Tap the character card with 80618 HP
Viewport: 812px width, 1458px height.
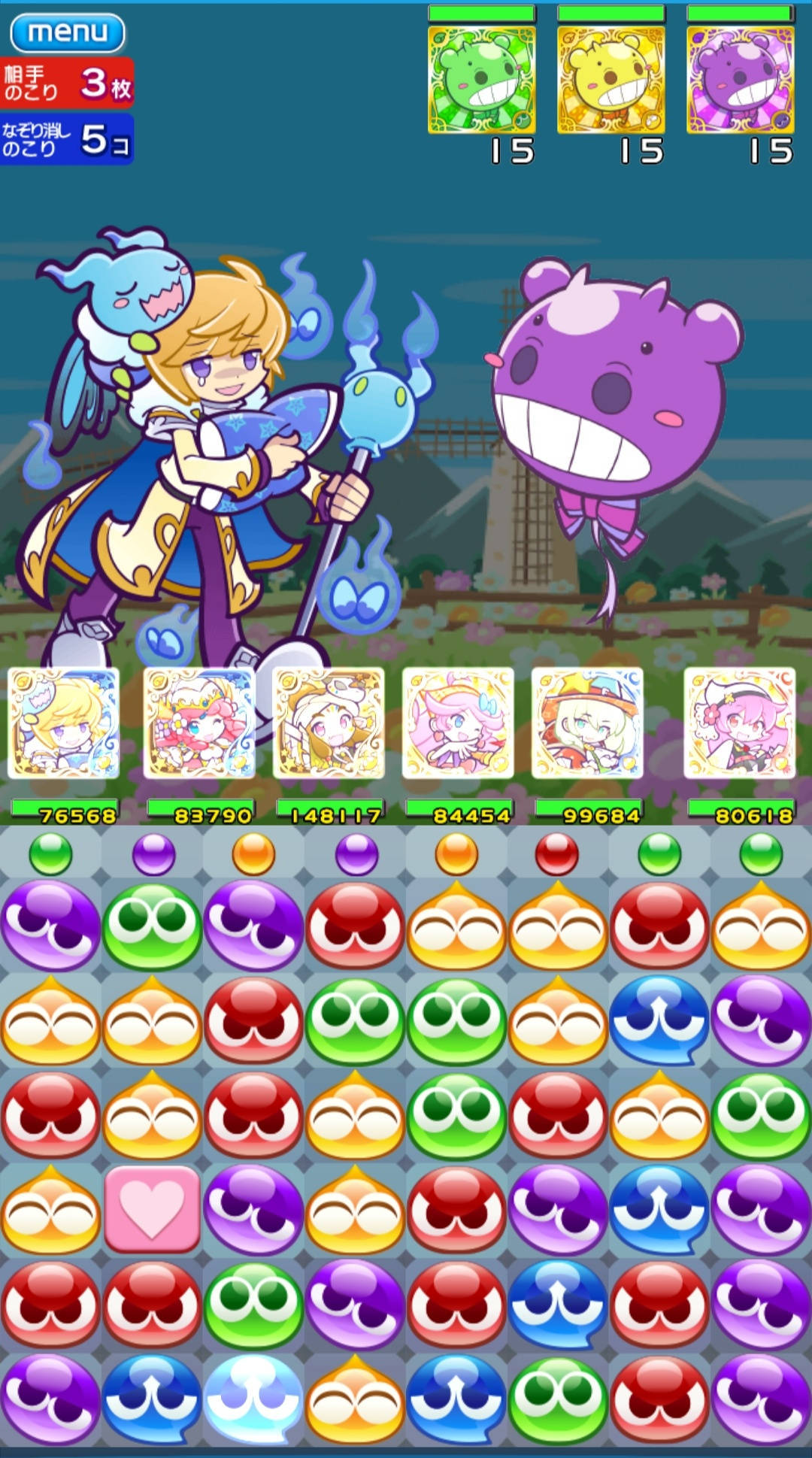pos(739,723)
